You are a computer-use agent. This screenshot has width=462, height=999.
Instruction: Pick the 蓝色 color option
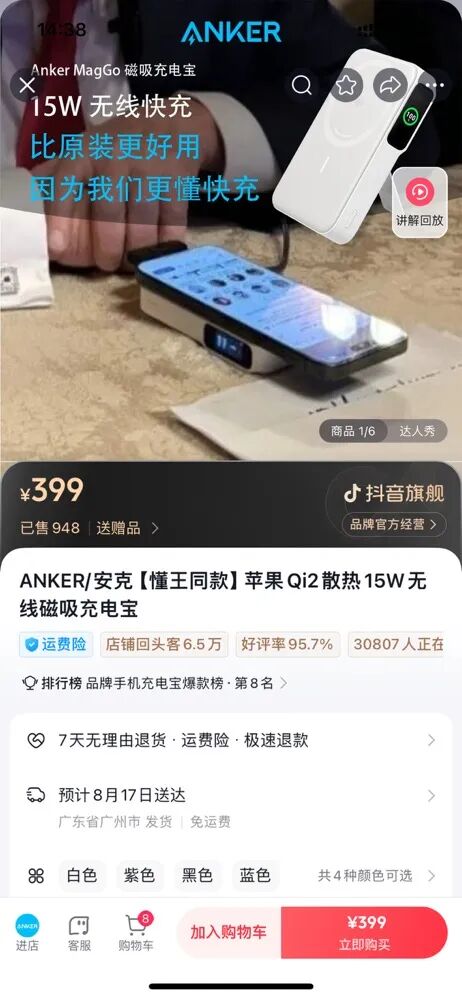pyautogui.click(x=255, y=875)
